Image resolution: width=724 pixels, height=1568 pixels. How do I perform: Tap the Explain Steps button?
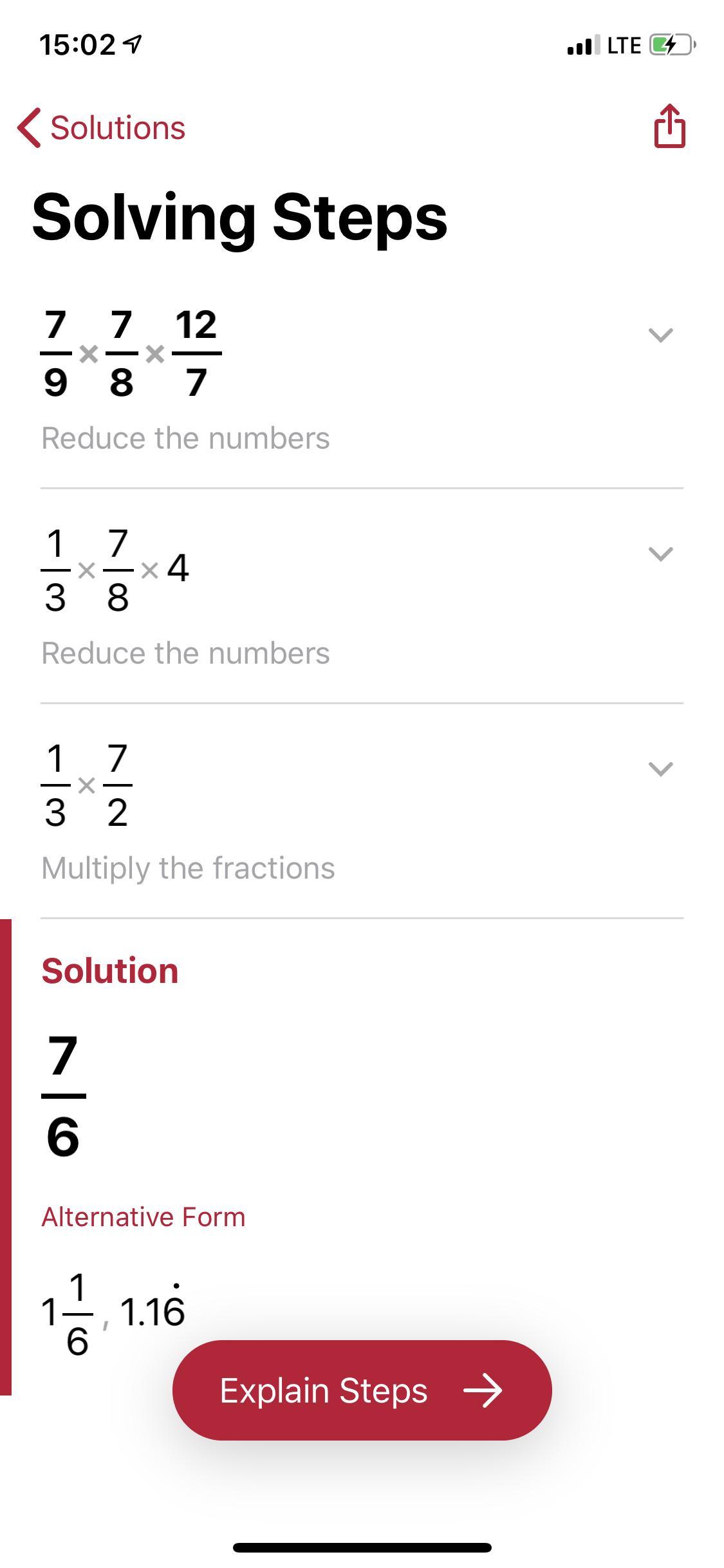click(x=362, y=1390)
